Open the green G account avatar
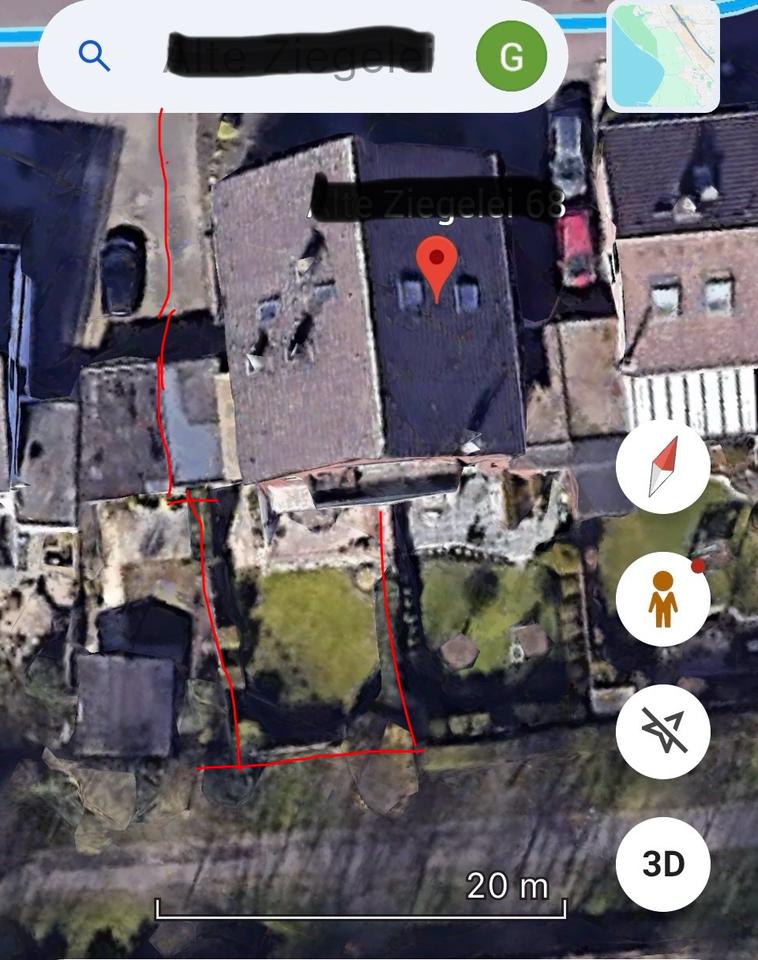Viewport: 758px width, 960px height. (511, 56)
